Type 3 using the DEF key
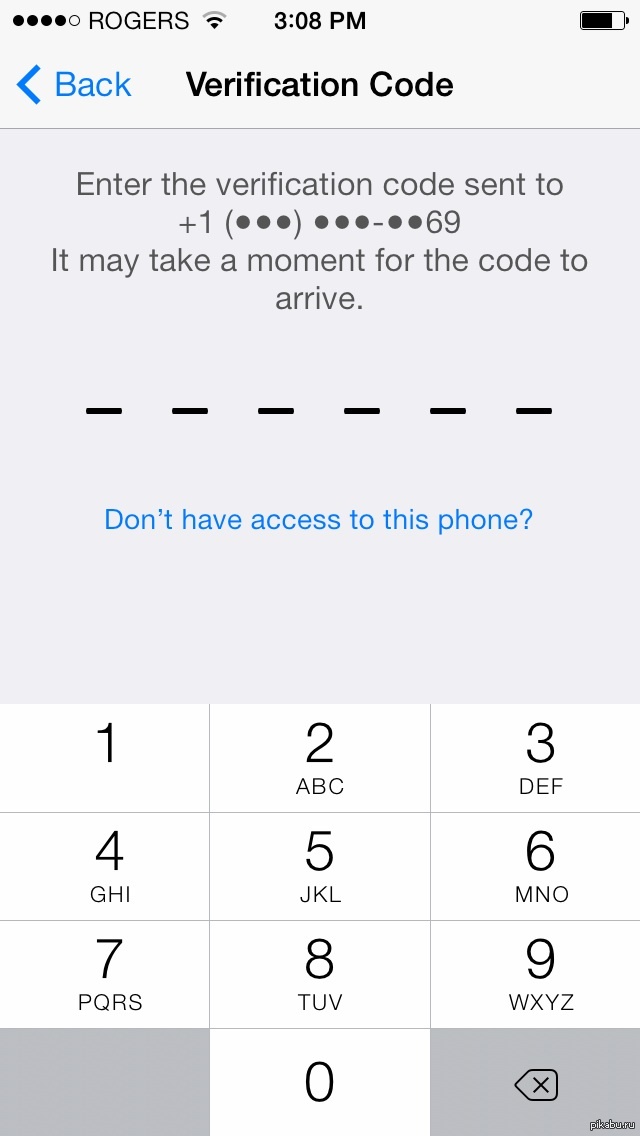Viewport: 640px width, 1136px height. point(540,757)
